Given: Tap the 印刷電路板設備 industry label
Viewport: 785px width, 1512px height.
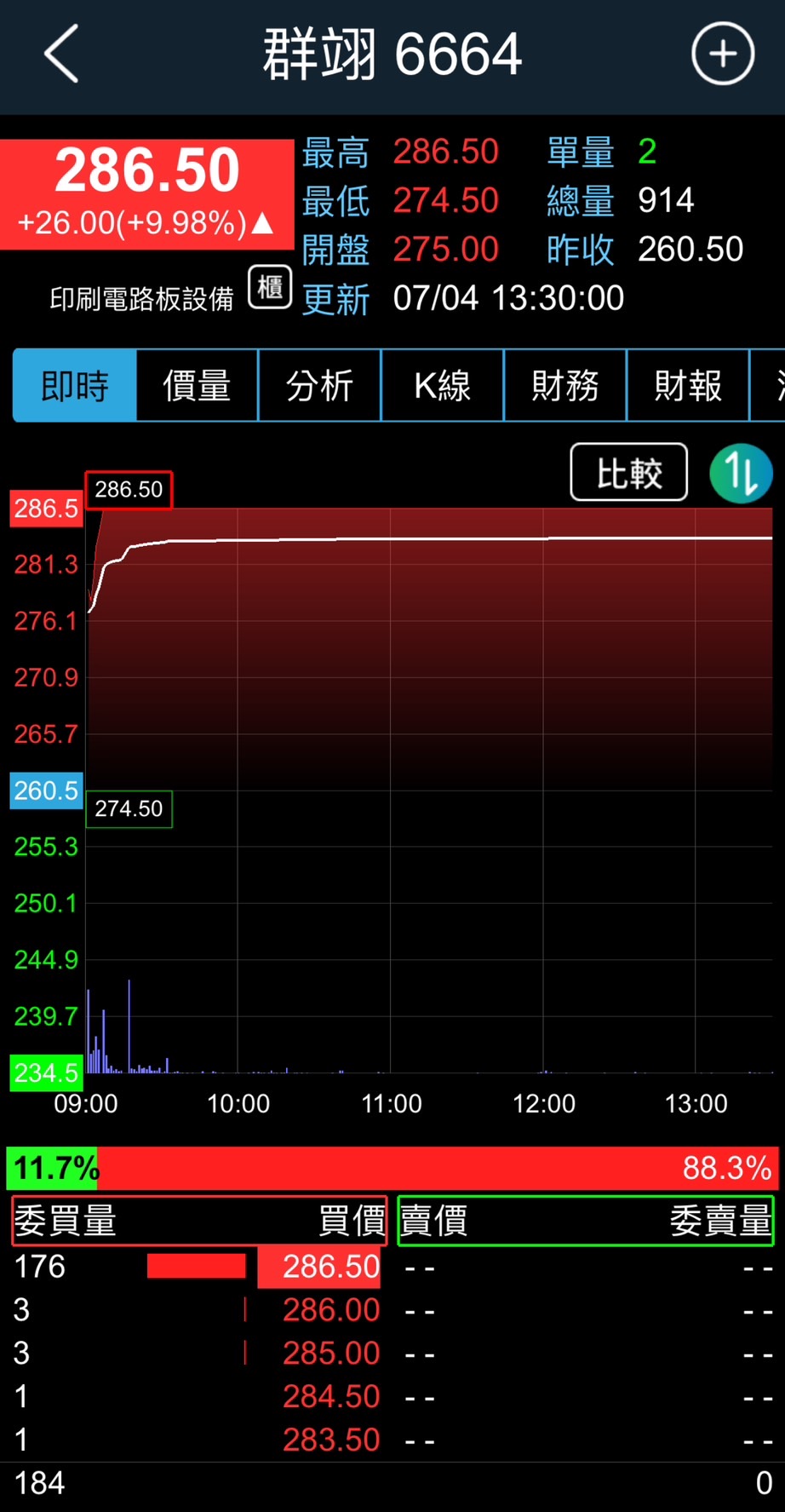Looking at the screenshot, I should point(141,299).
